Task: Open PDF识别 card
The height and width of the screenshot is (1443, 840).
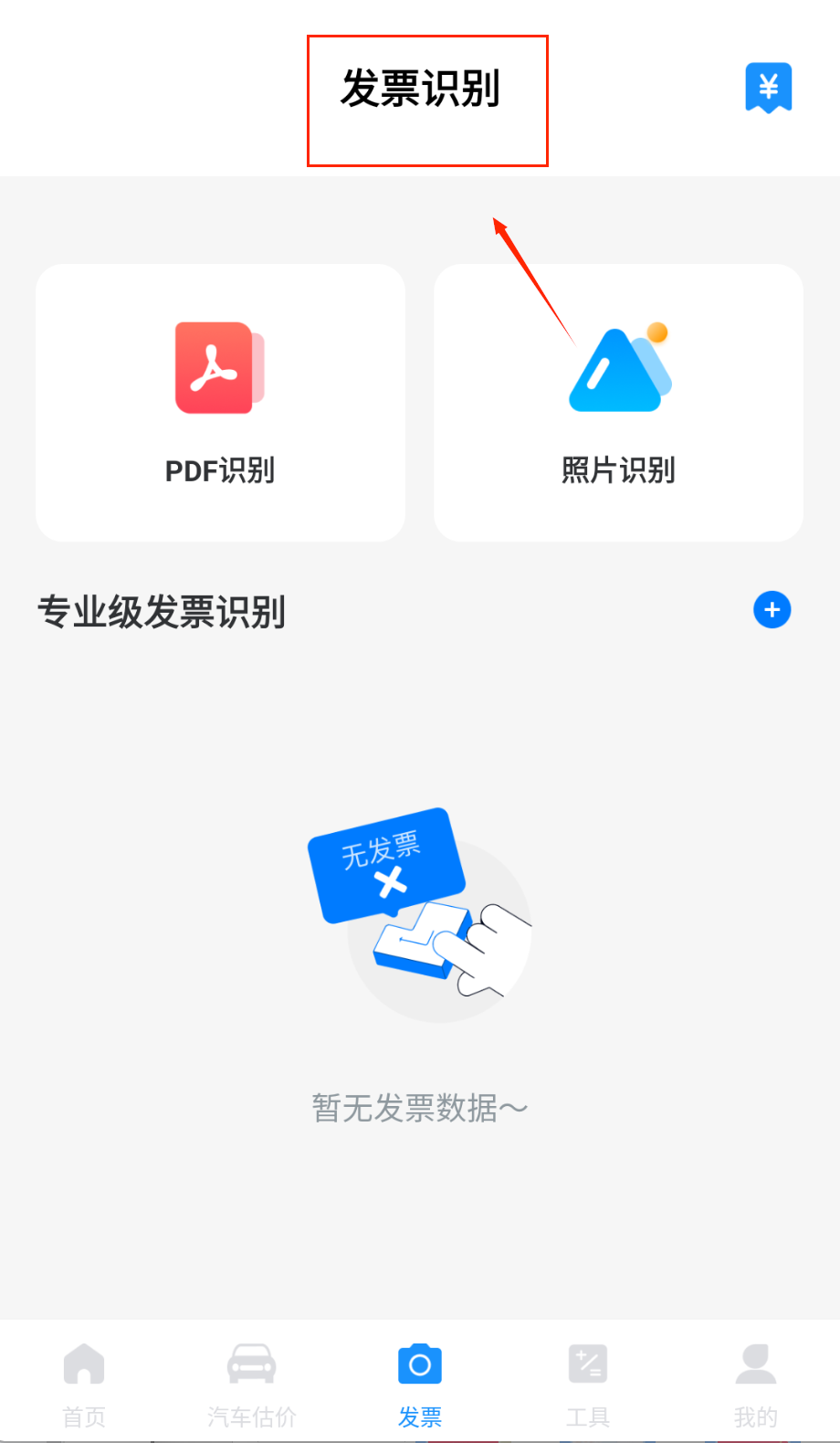Action: pyautogui.click(x=220, y=403)
